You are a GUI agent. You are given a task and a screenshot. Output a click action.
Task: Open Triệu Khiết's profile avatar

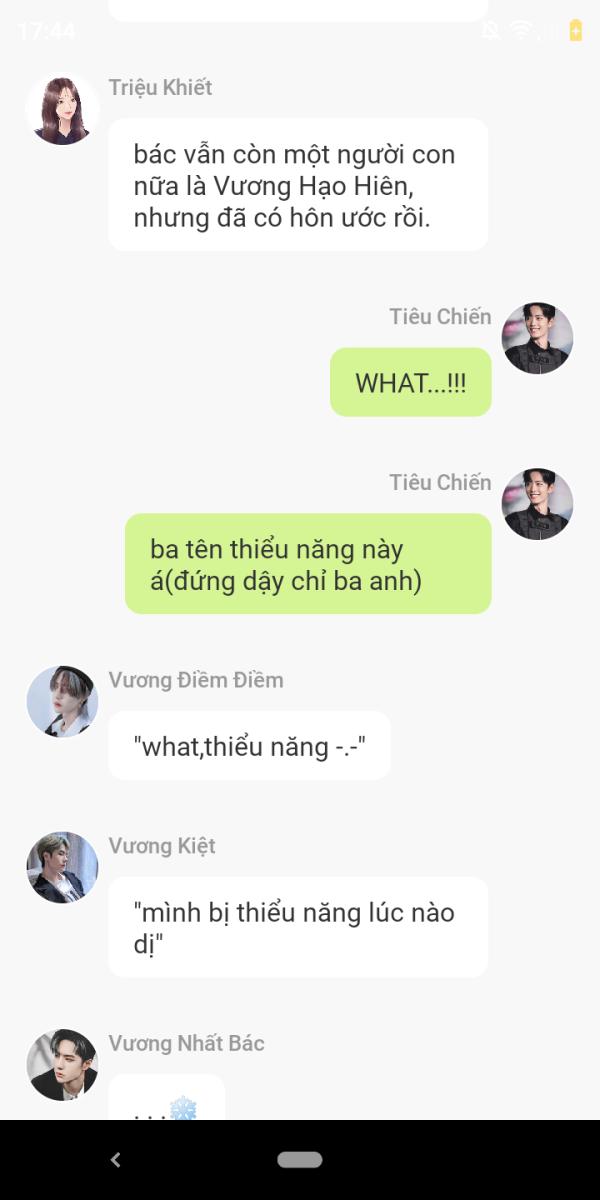[x=62, y=109]
